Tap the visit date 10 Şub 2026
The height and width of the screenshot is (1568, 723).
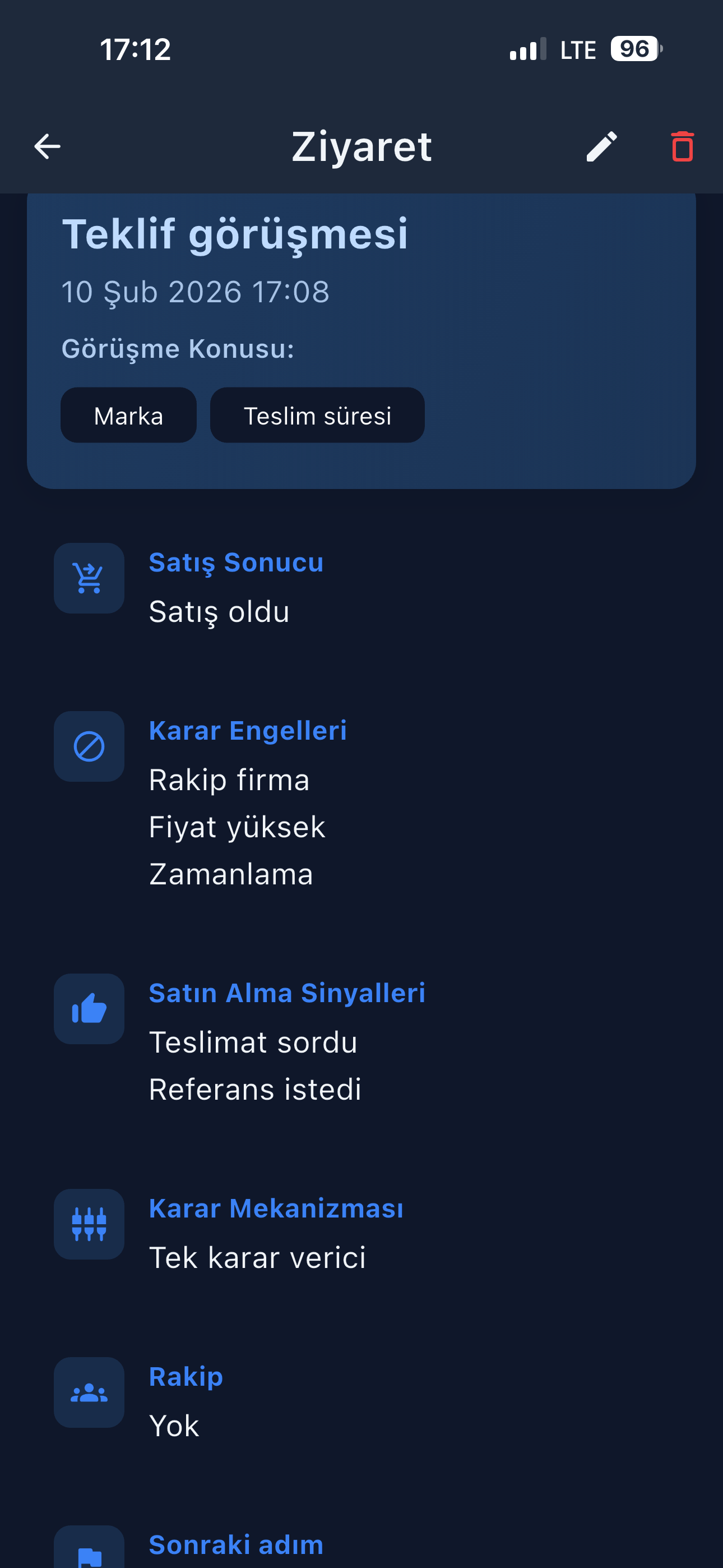196,292
